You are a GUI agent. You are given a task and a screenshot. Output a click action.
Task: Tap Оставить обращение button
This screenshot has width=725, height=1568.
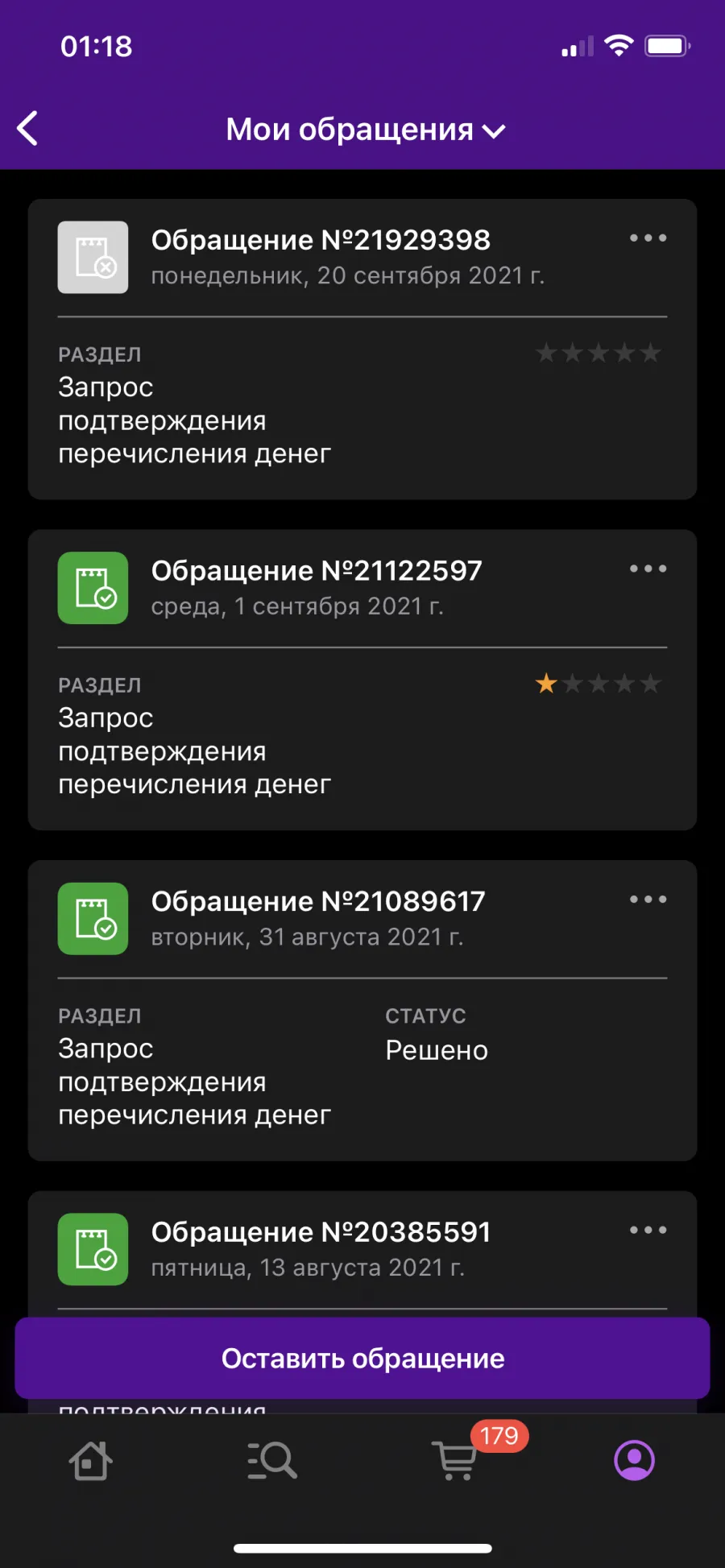click(362, 1358)
